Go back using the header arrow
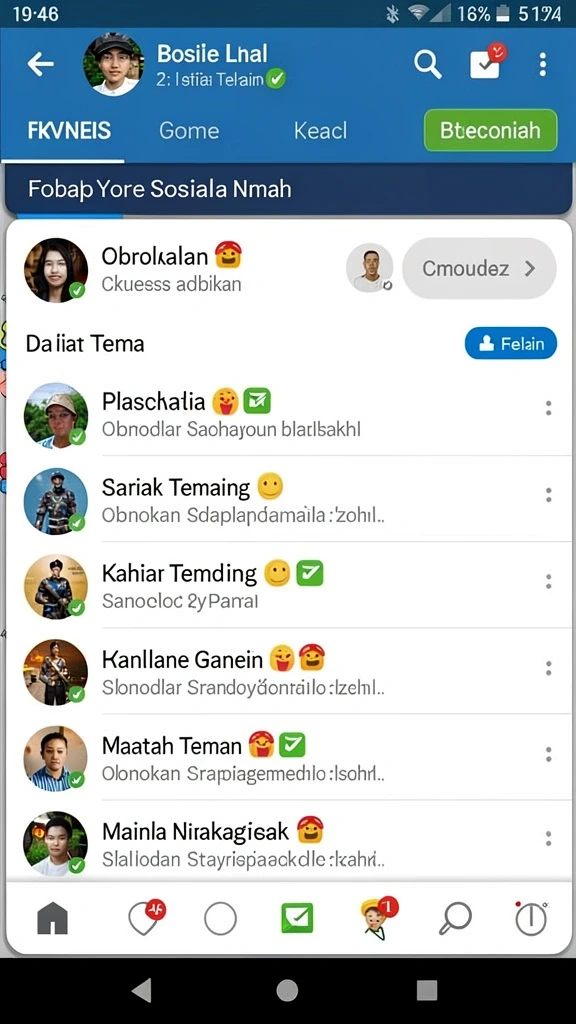 pyautogui.click(x=40, y=64)
